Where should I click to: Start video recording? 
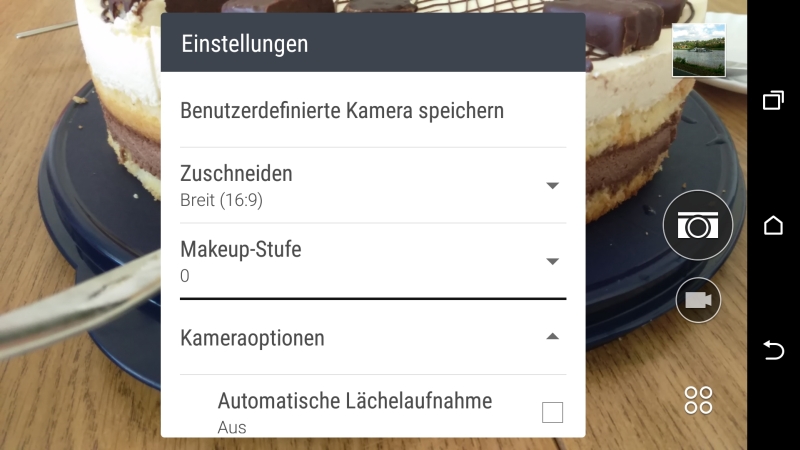[x=698, y=300]
